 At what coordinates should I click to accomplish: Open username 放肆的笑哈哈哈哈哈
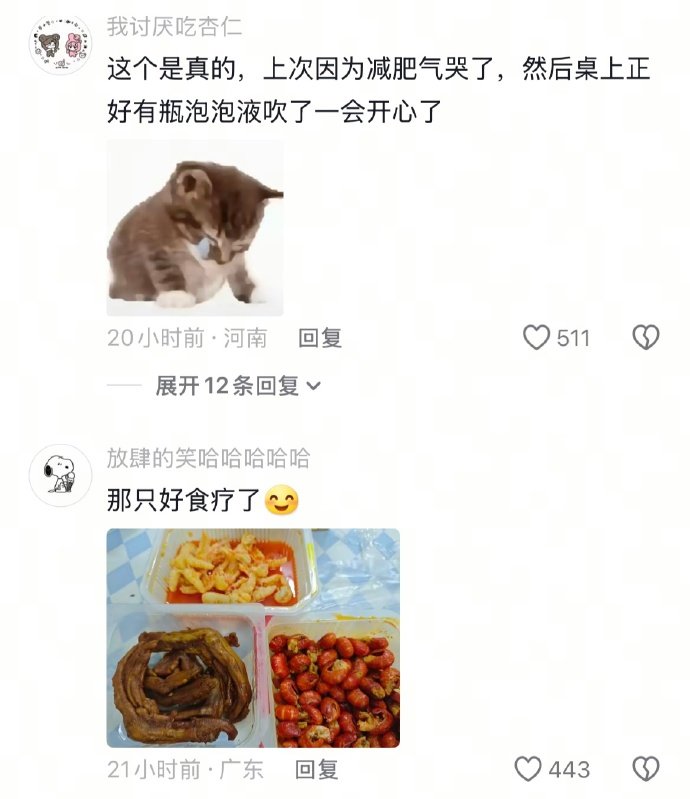[x=208, y=458]
